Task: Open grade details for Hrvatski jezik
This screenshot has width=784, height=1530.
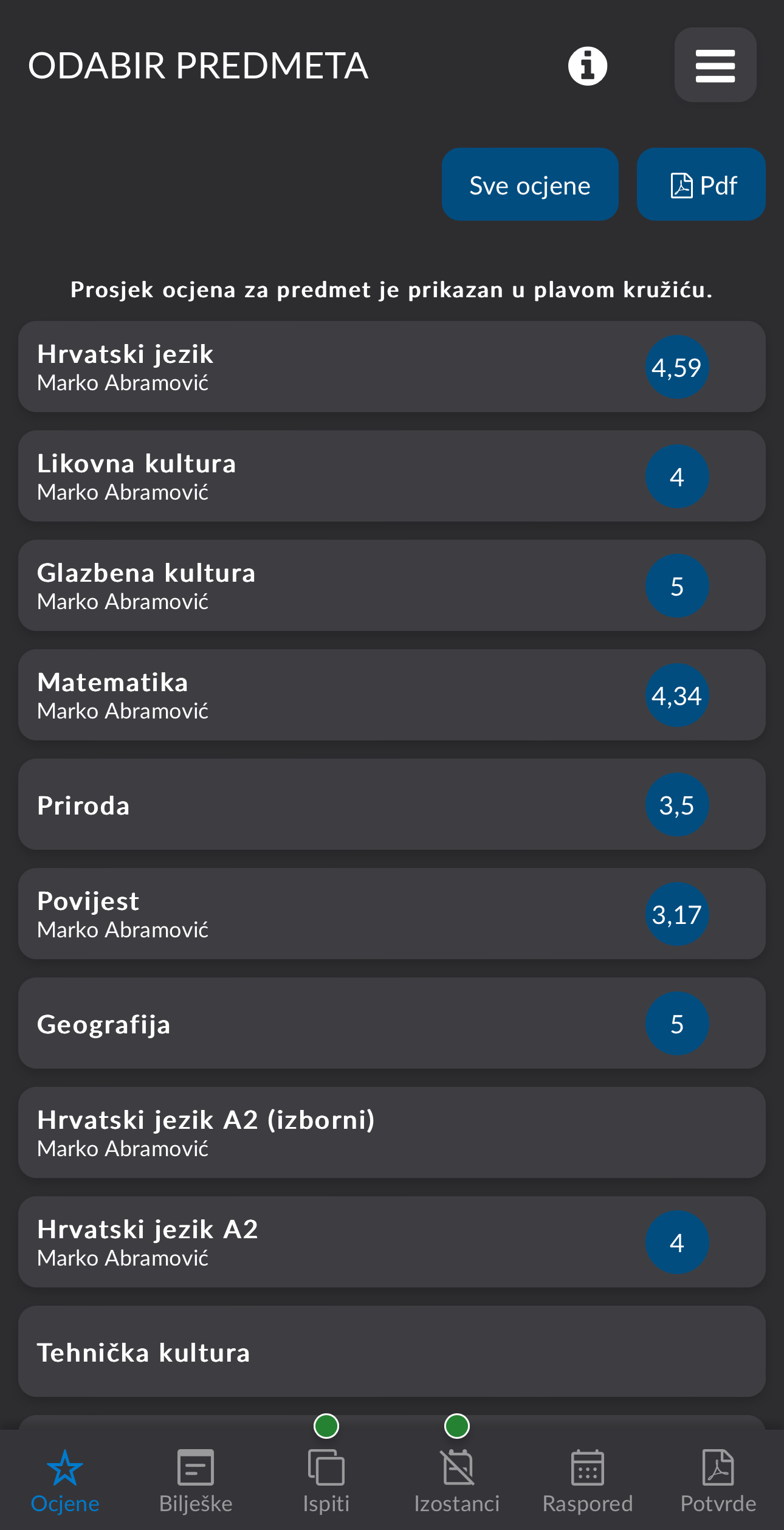Action: point(392,366)
